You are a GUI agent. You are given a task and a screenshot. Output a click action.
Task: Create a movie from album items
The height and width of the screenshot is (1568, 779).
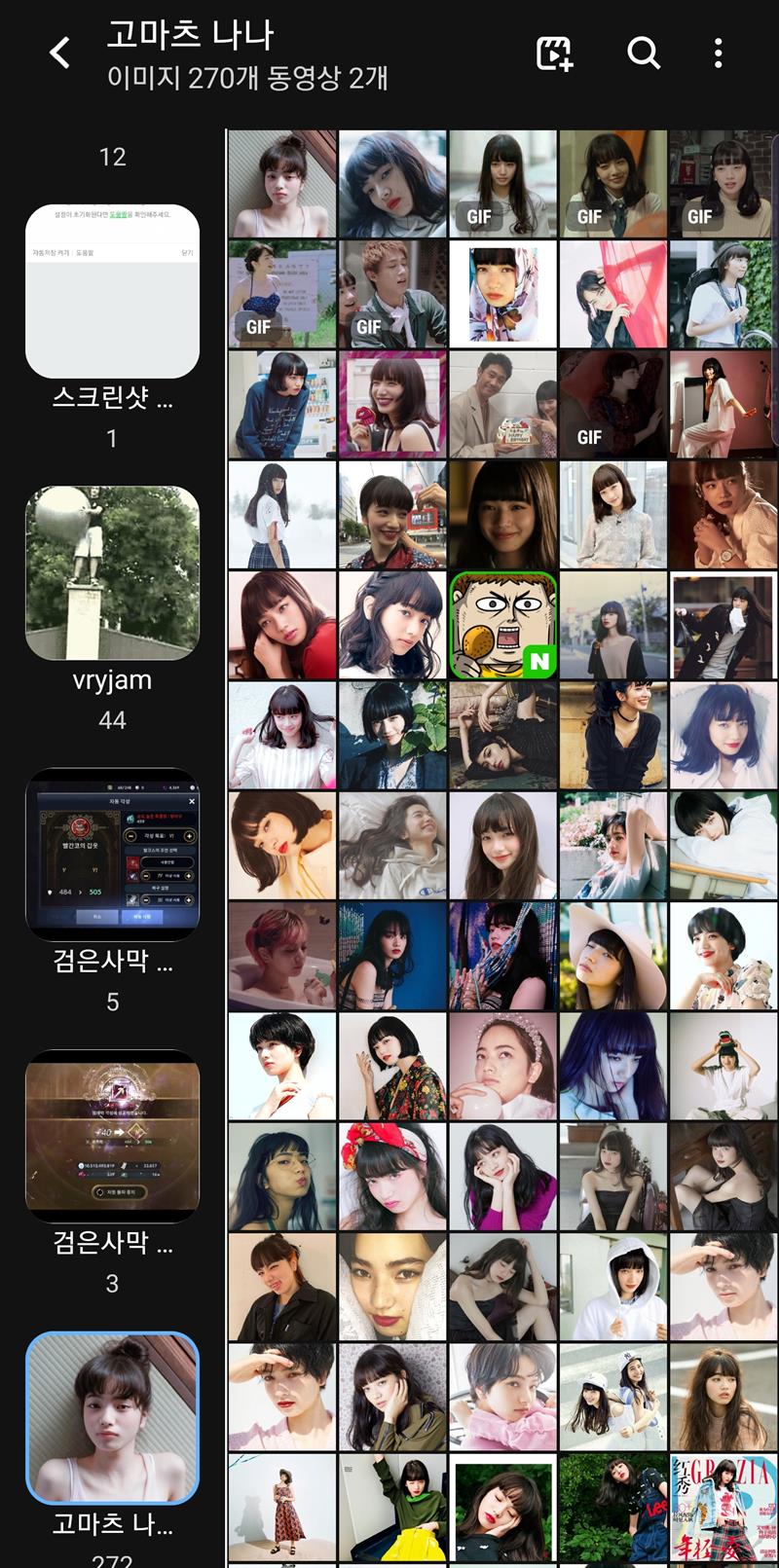pyautogui.click(x=555, y=53)
